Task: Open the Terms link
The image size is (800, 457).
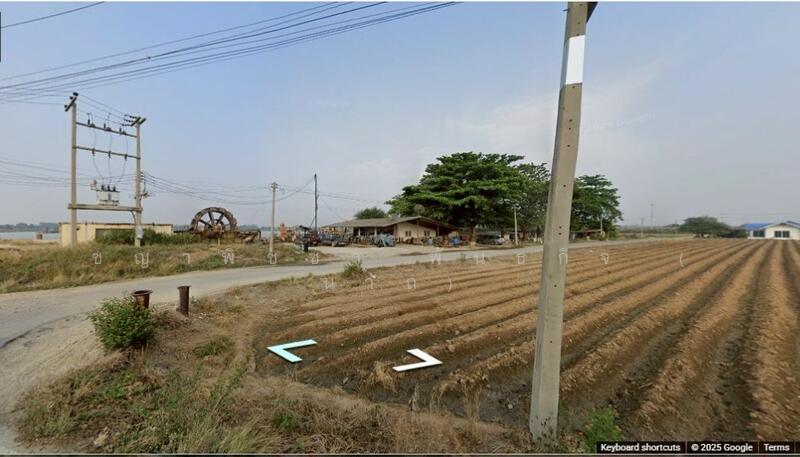Action: (x=776, y=447)
